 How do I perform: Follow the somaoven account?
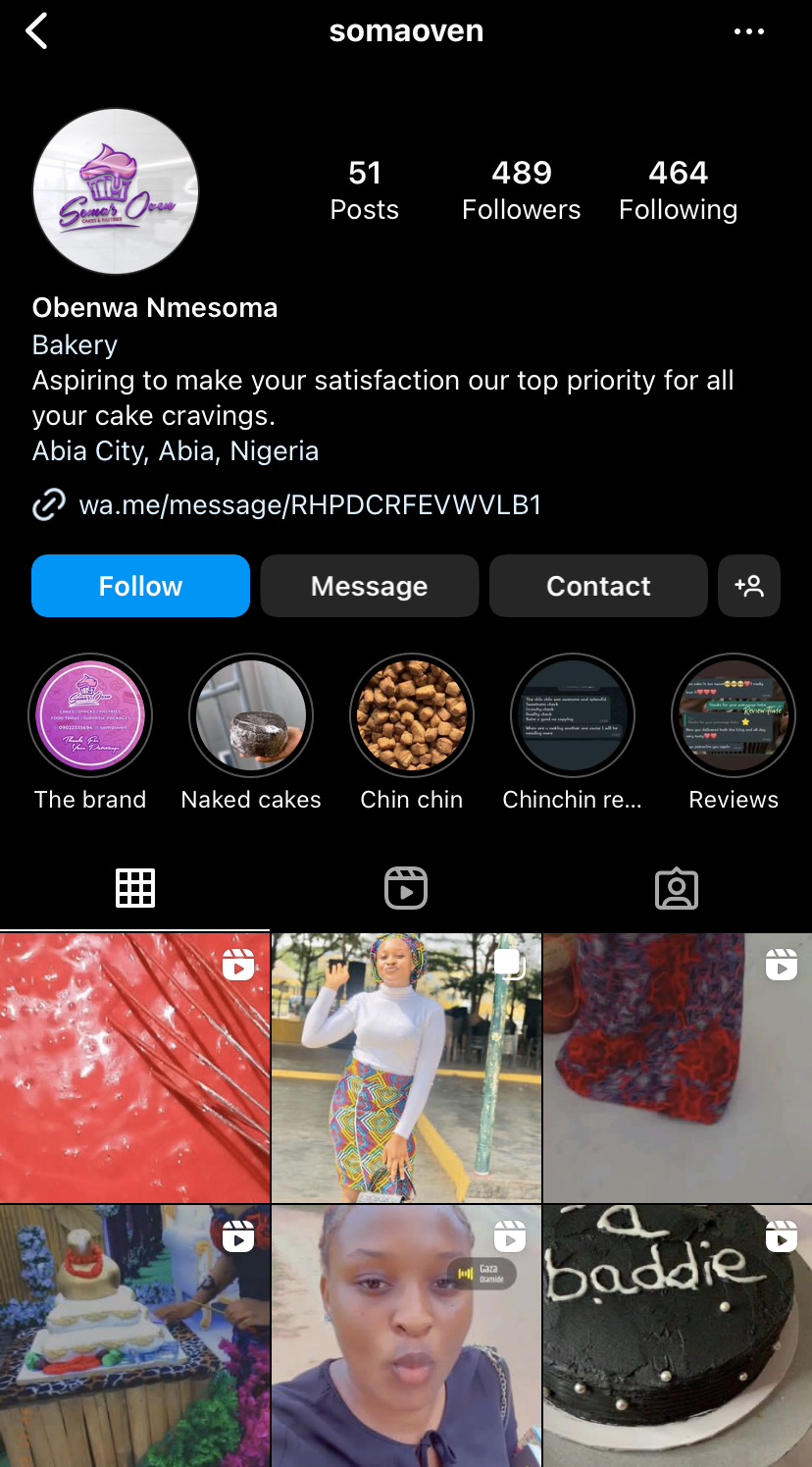140,586
